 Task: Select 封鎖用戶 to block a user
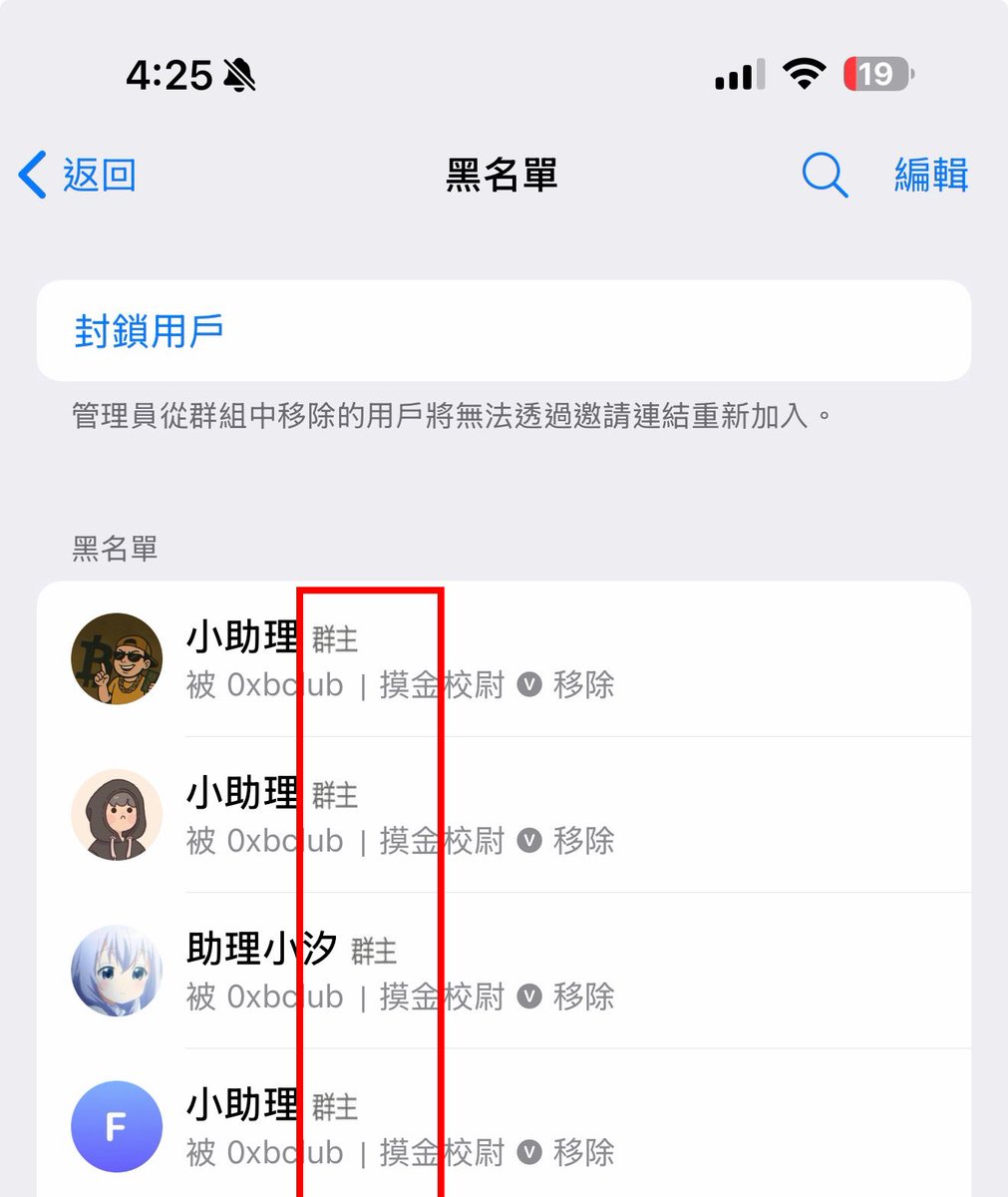coord(150,331)
